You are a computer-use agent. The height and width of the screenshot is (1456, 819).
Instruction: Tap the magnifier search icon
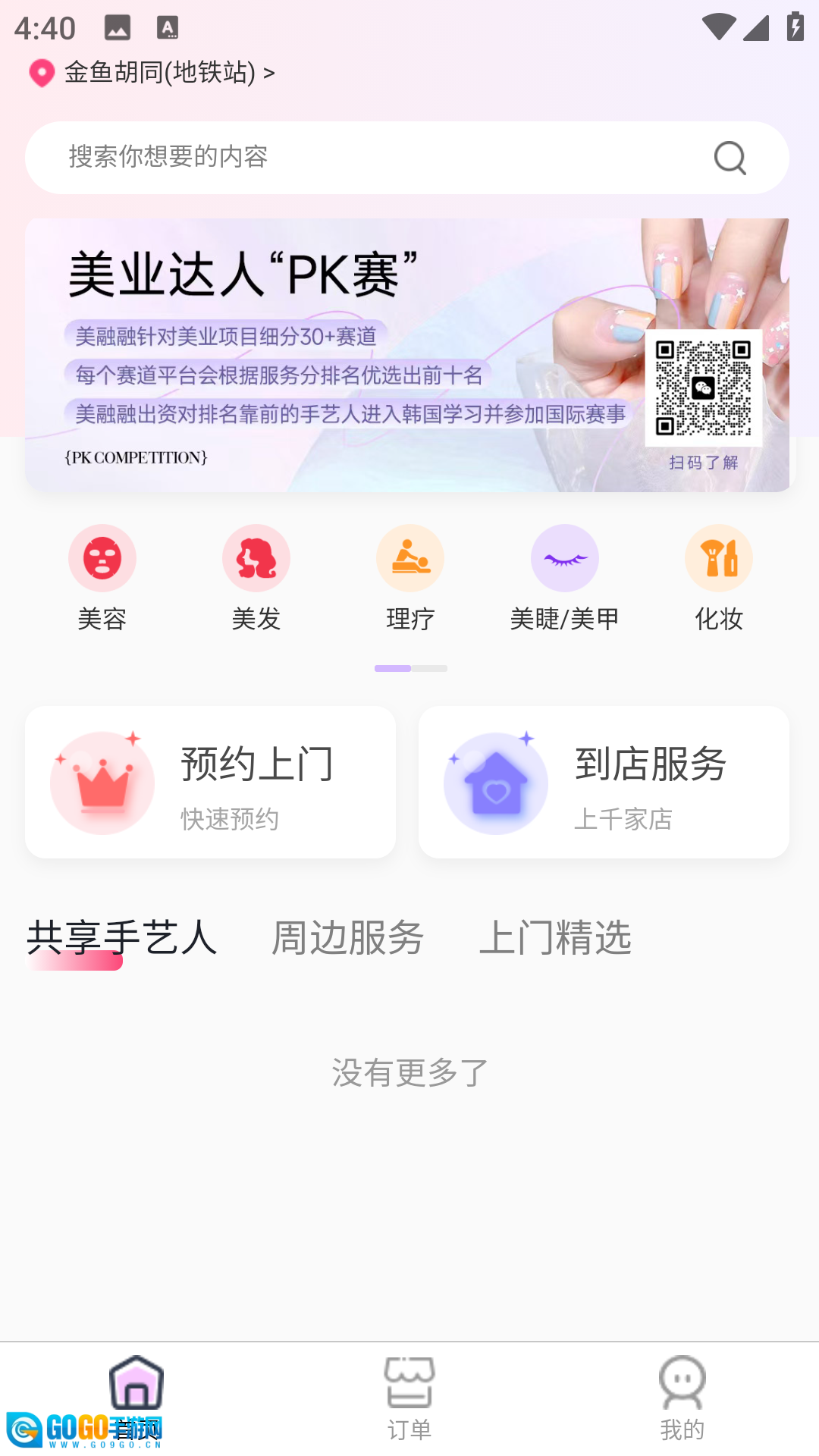[x=730, y=158]
